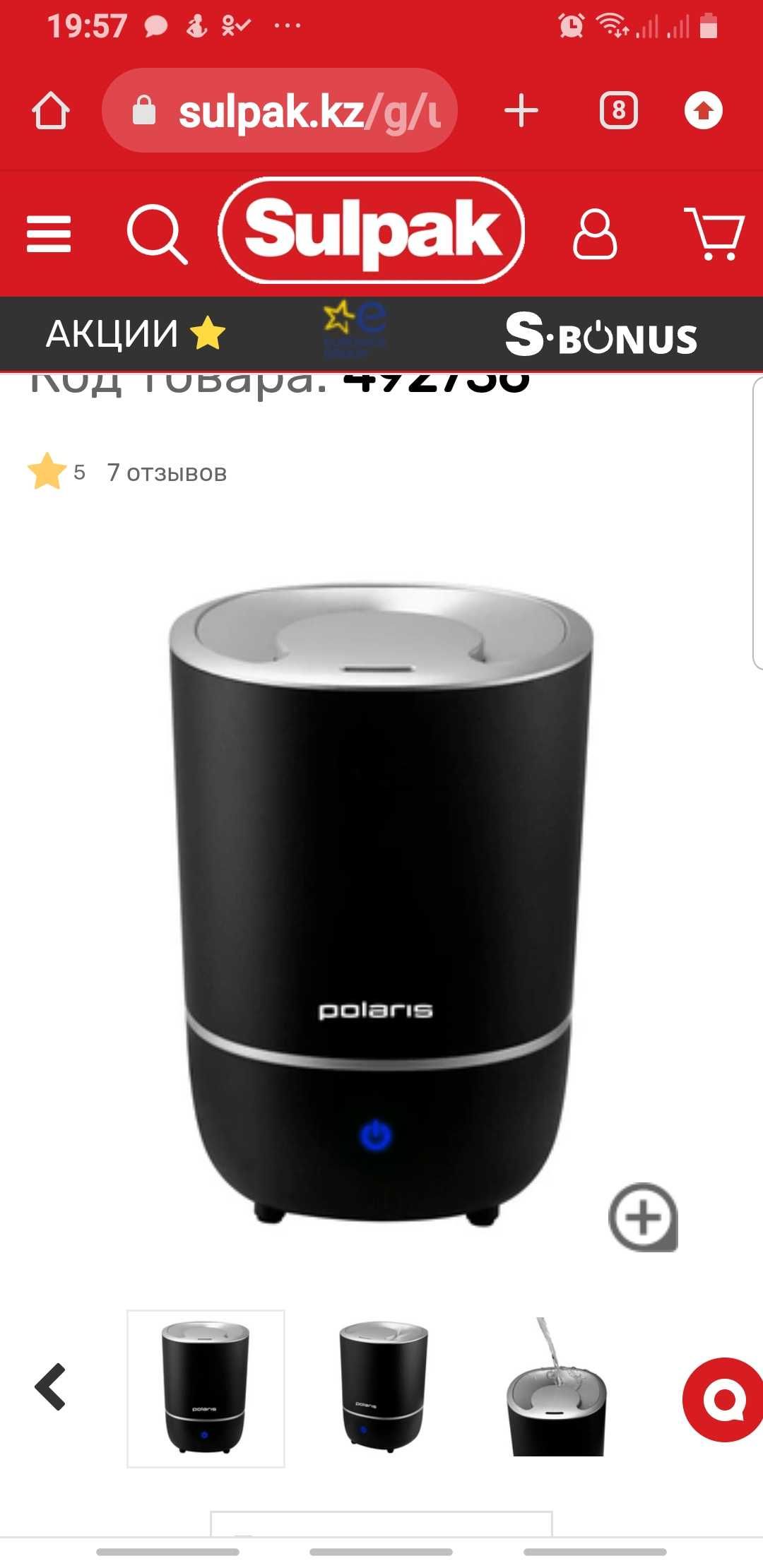Screen dimensions: 763x1568
Task: Show previous product thumbnails
Action: (50, 1387)
